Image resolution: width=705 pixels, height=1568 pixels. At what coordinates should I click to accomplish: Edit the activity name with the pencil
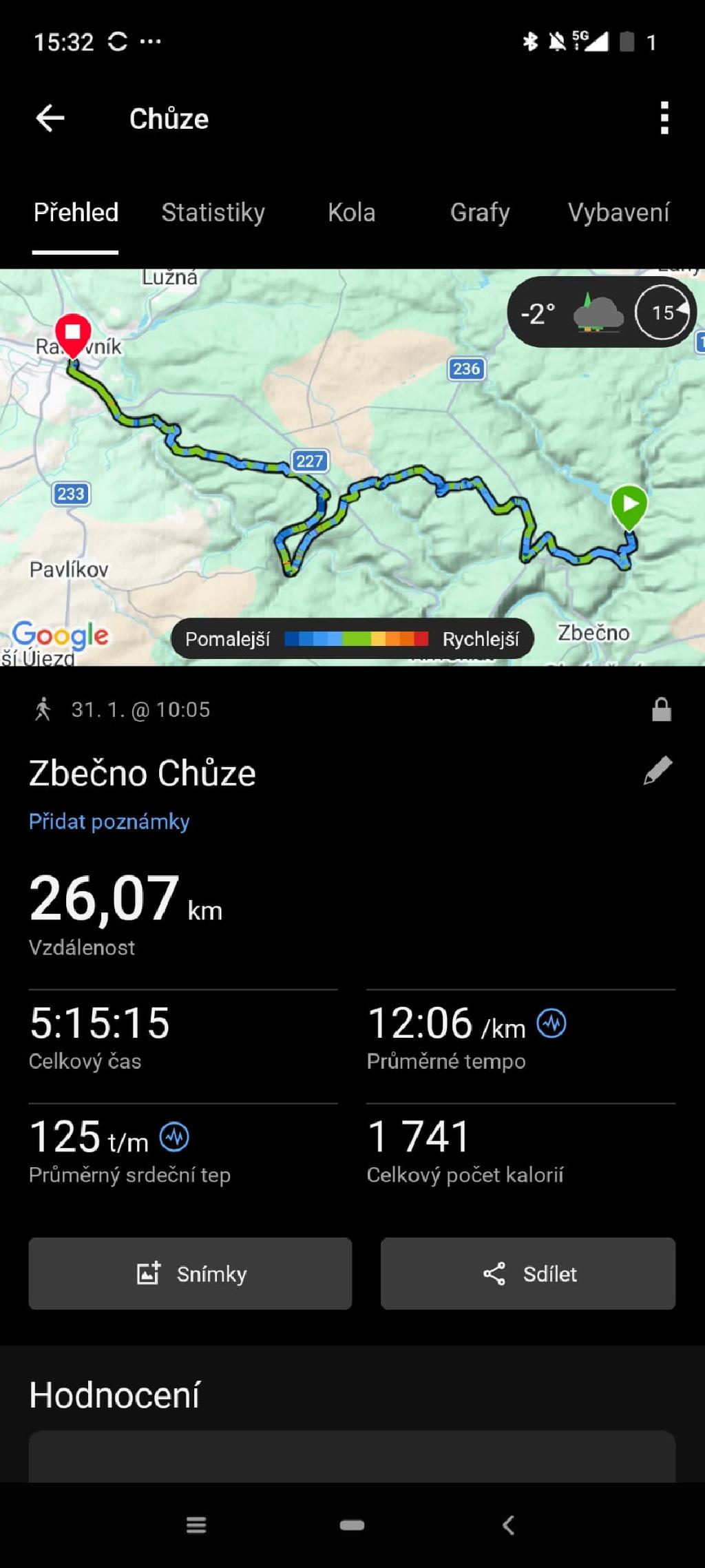(x=657, y=771)
